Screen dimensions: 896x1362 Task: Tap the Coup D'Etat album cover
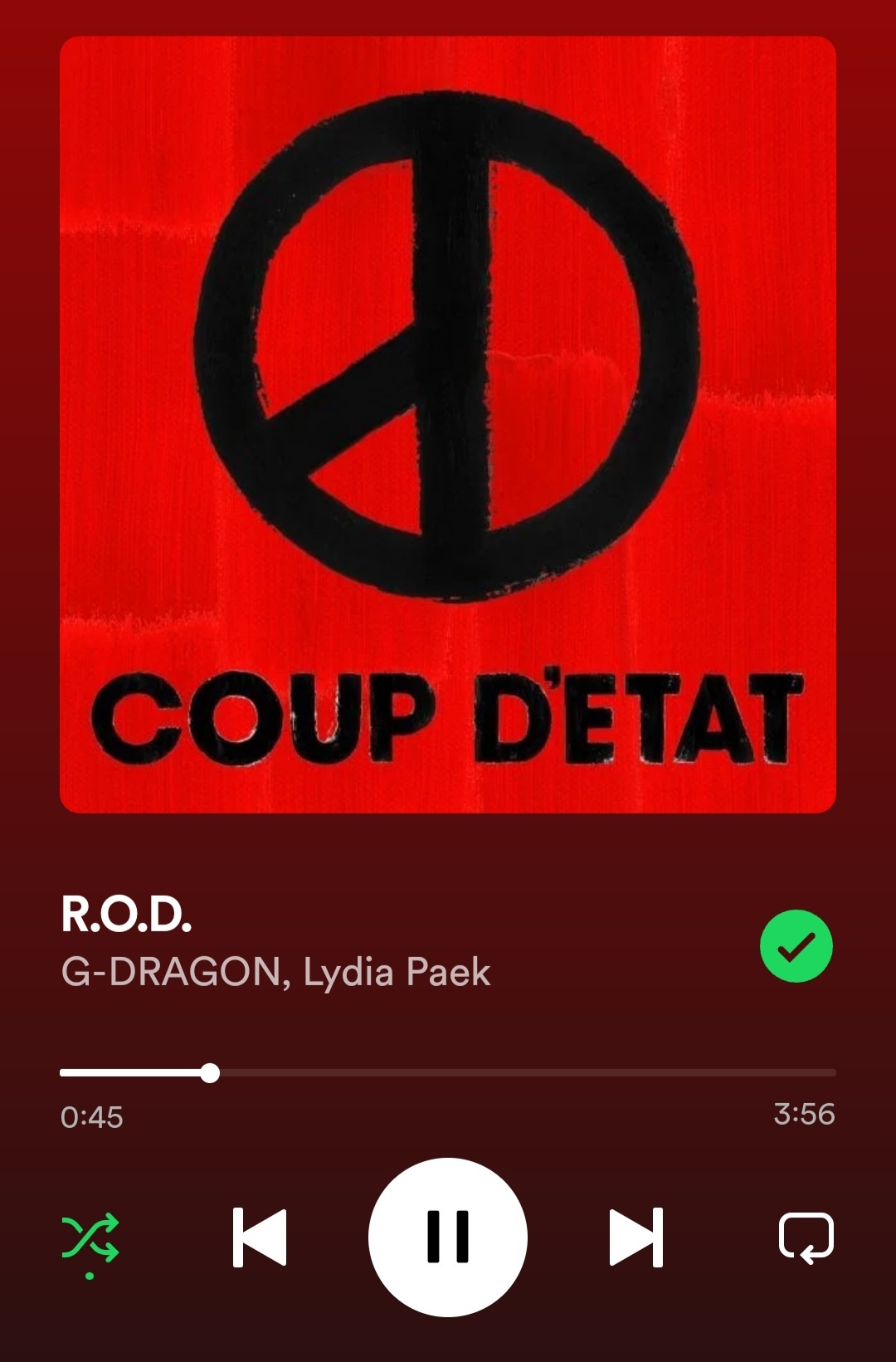(x=448, y=424)
